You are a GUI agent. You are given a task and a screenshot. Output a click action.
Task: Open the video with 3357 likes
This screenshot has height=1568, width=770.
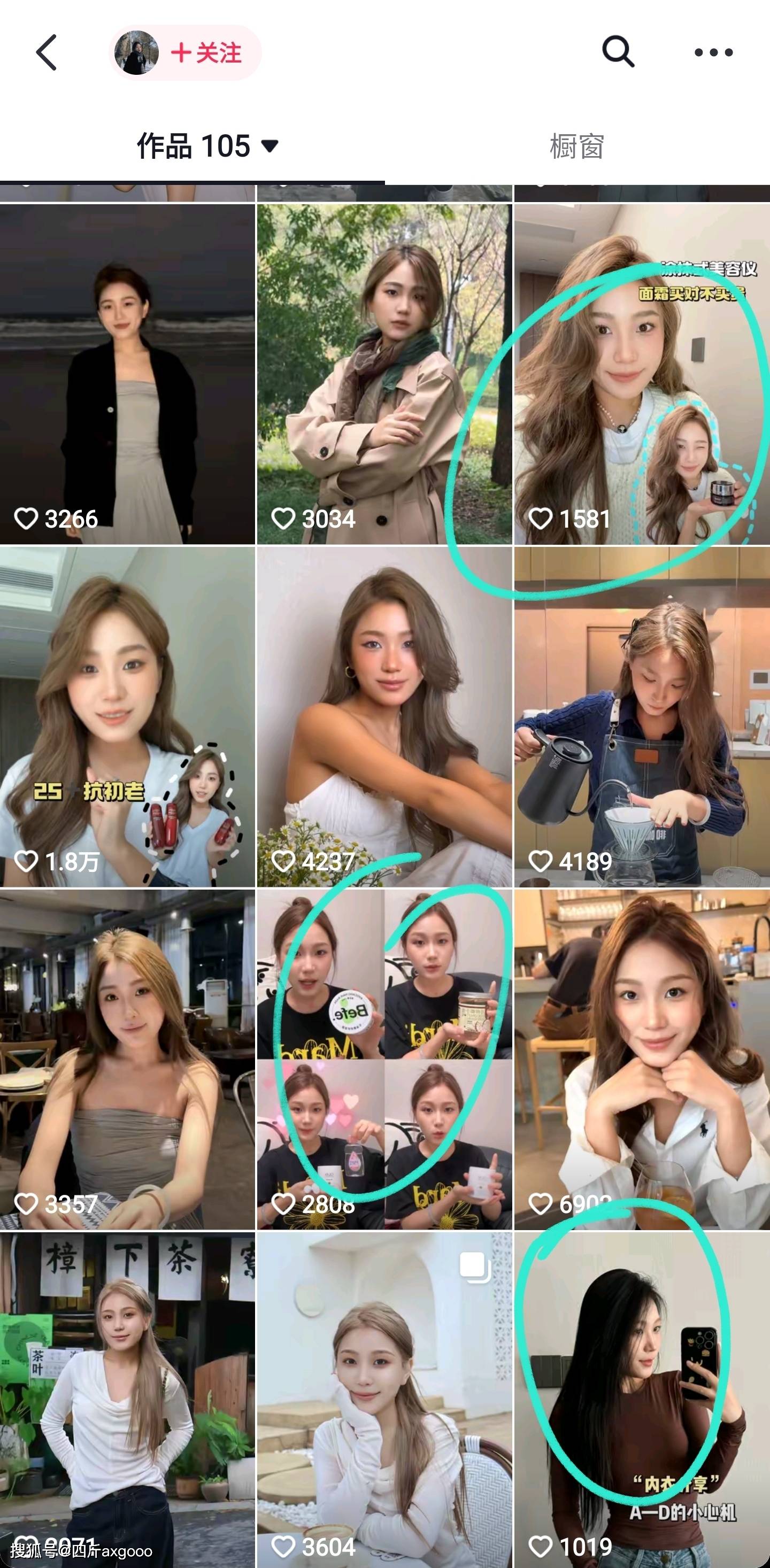(127, 1059)
